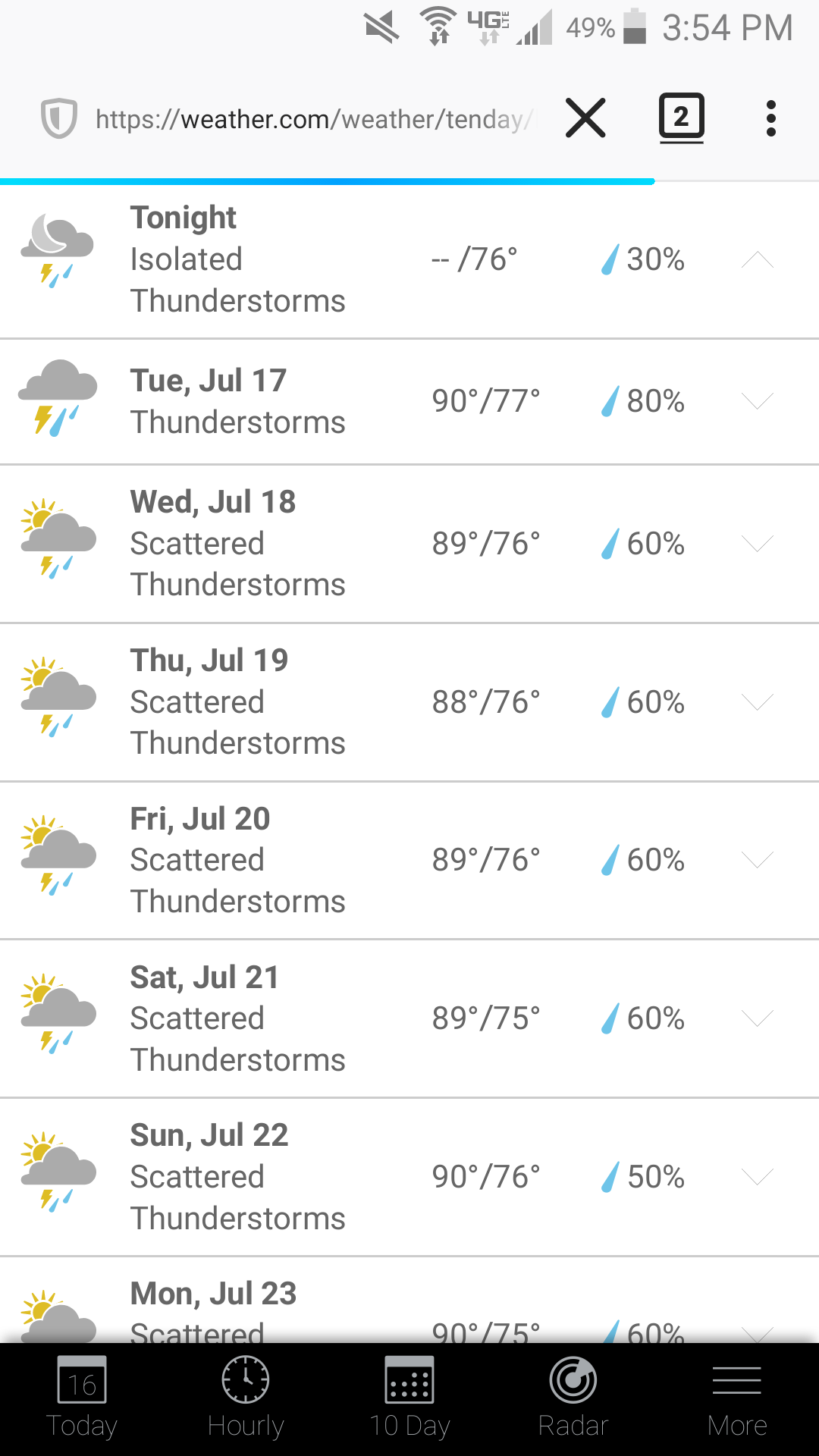Image resolution: width=819 pixels, height=1456 pixels.
Task: View site security shield info
Action: coord(58,119)
